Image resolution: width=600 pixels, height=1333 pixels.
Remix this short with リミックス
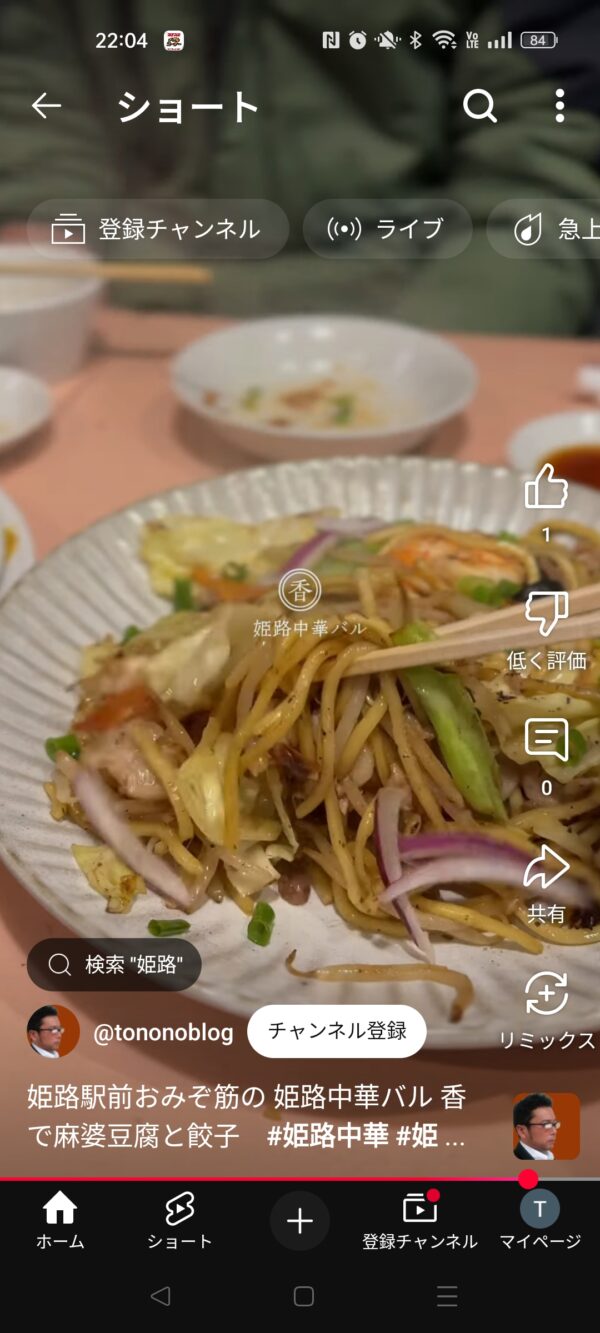546,995
